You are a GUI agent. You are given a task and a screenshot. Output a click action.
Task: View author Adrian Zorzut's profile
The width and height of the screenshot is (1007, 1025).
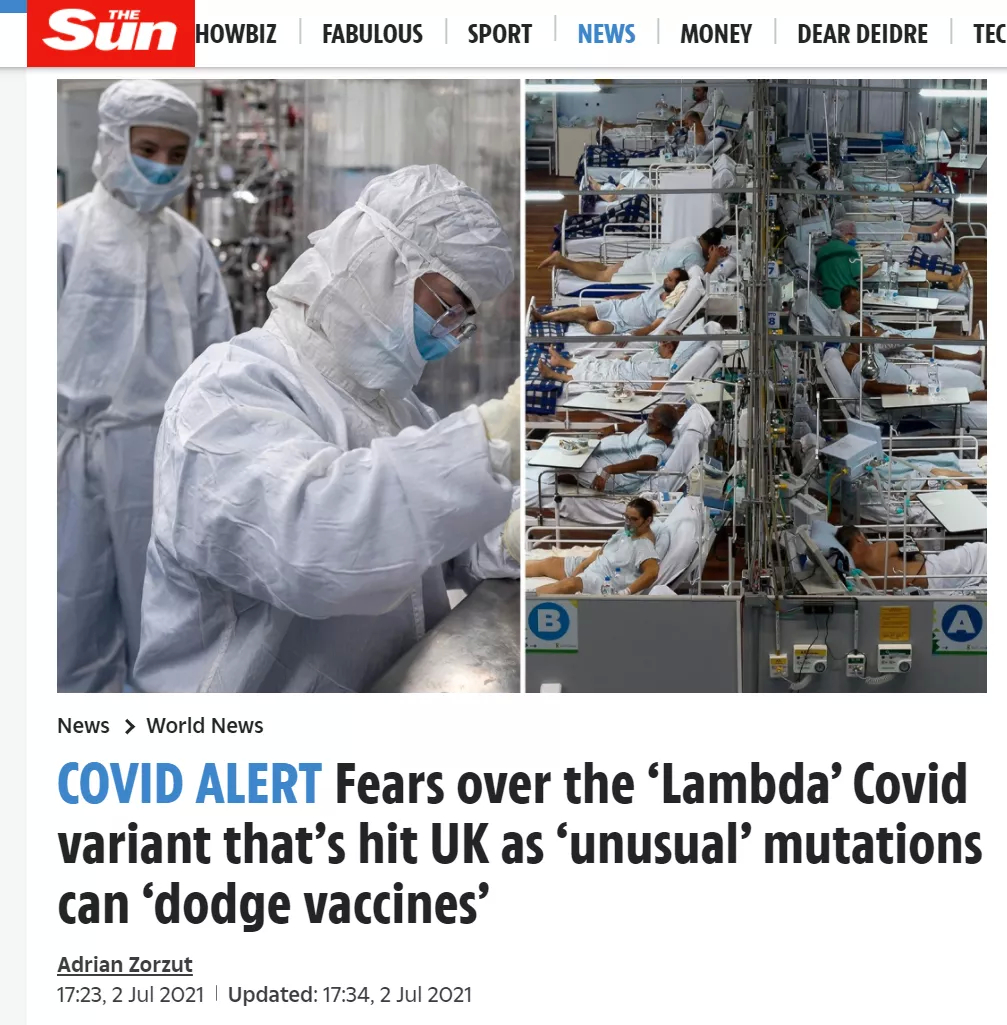tap(125, 965)
